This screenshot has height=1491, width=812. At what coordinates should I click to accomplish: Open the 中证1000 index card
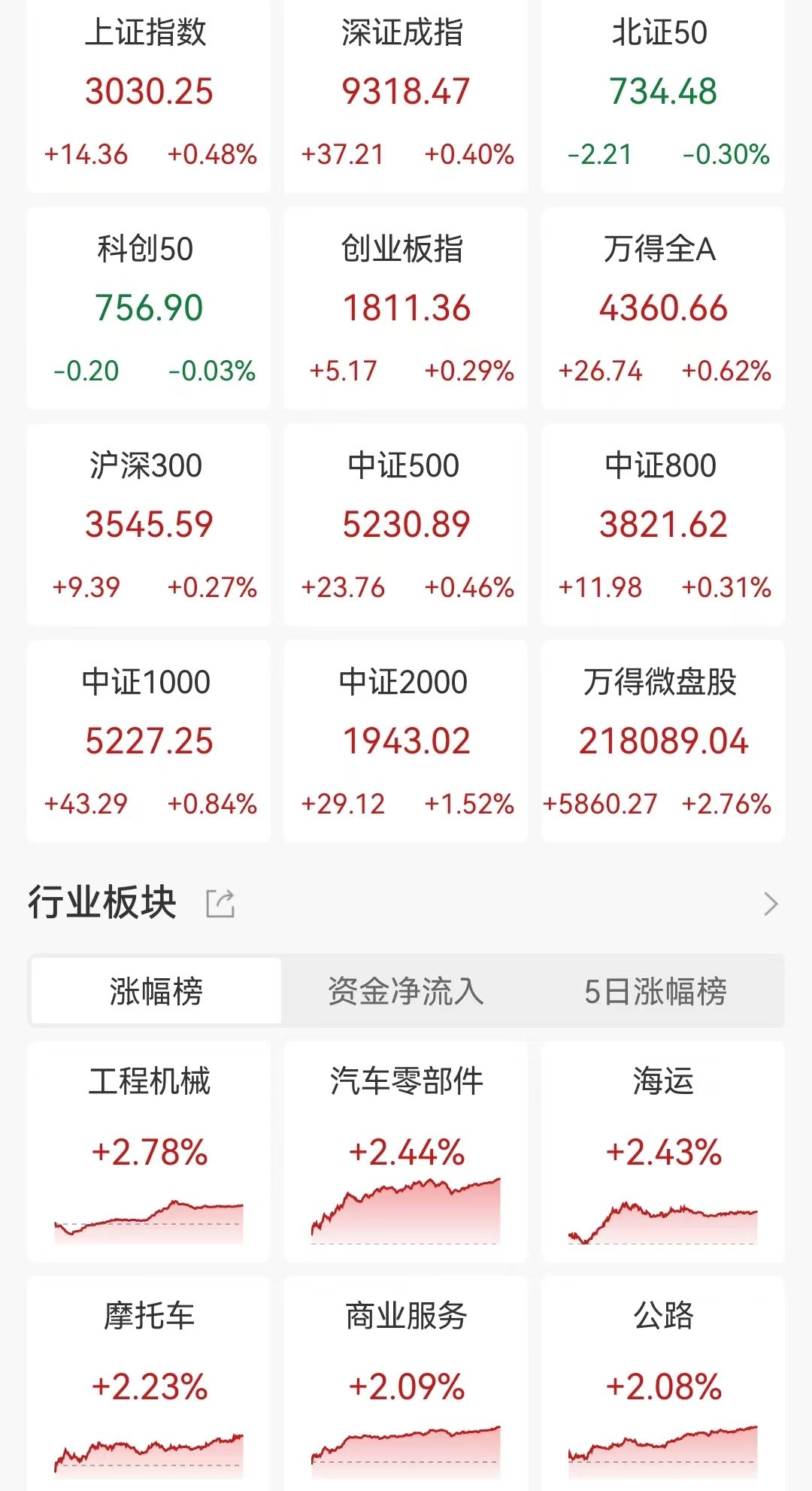(x=149, y=741)
